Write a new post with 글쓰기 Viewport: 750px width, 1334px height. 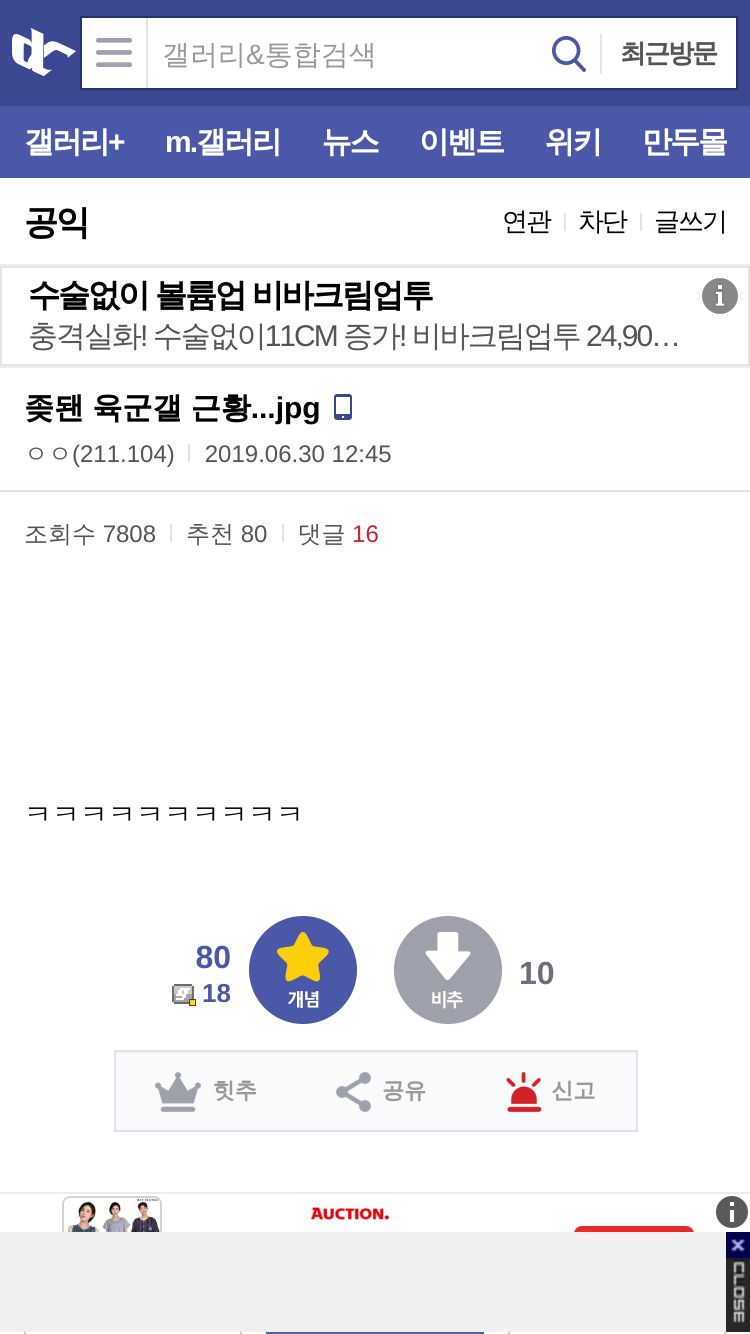tap(690, 222)
